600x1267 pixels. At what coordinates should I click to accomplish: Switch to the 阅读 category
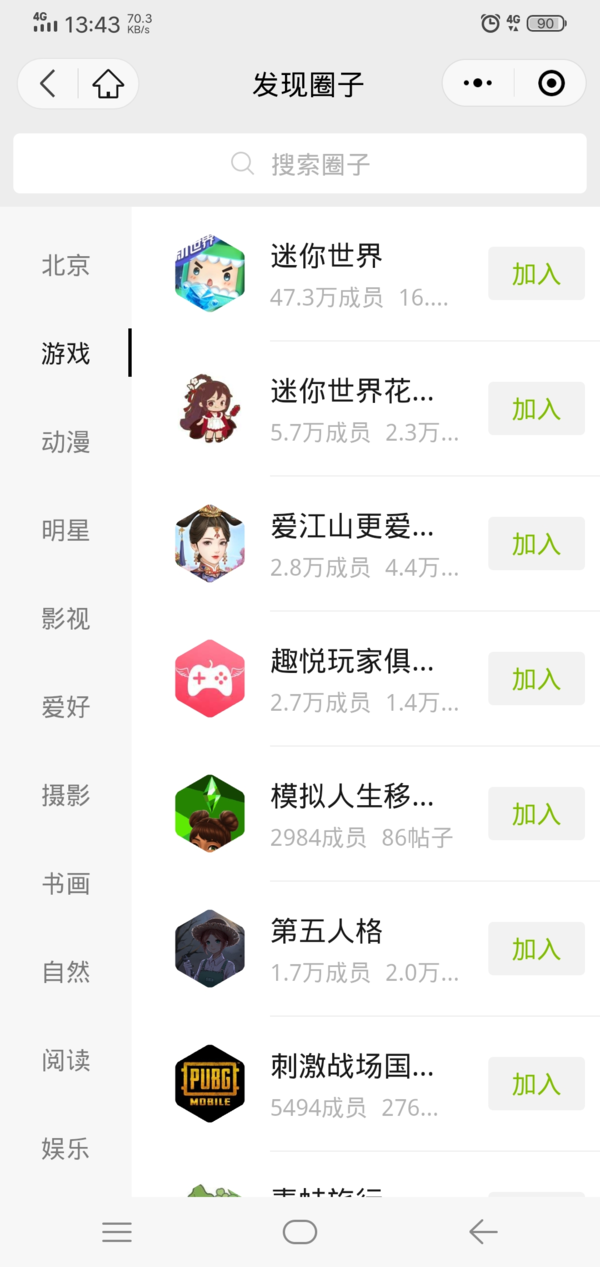pyautogui.click(x=66, y=1060)
